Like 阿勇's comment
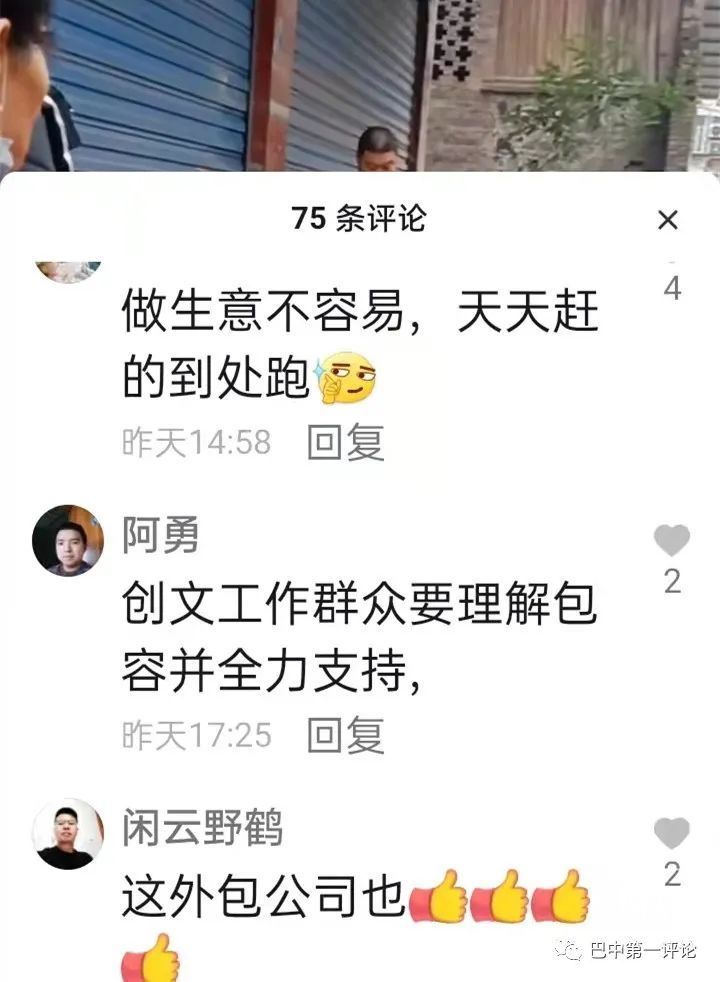Viewport: 720px width, 982px height. point(671,541)
